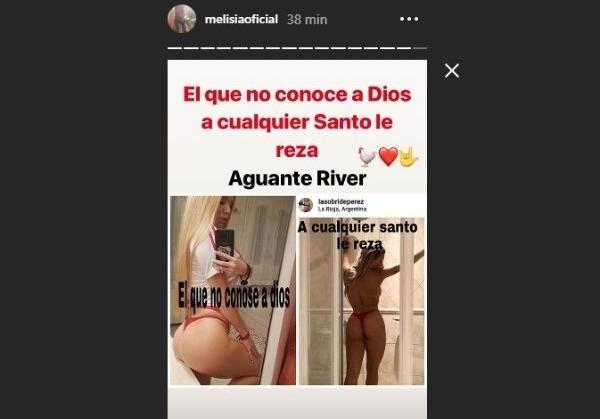Viewport: 600px width, 419px height.
Task: Close the story viewer
Action: (452, 70)
